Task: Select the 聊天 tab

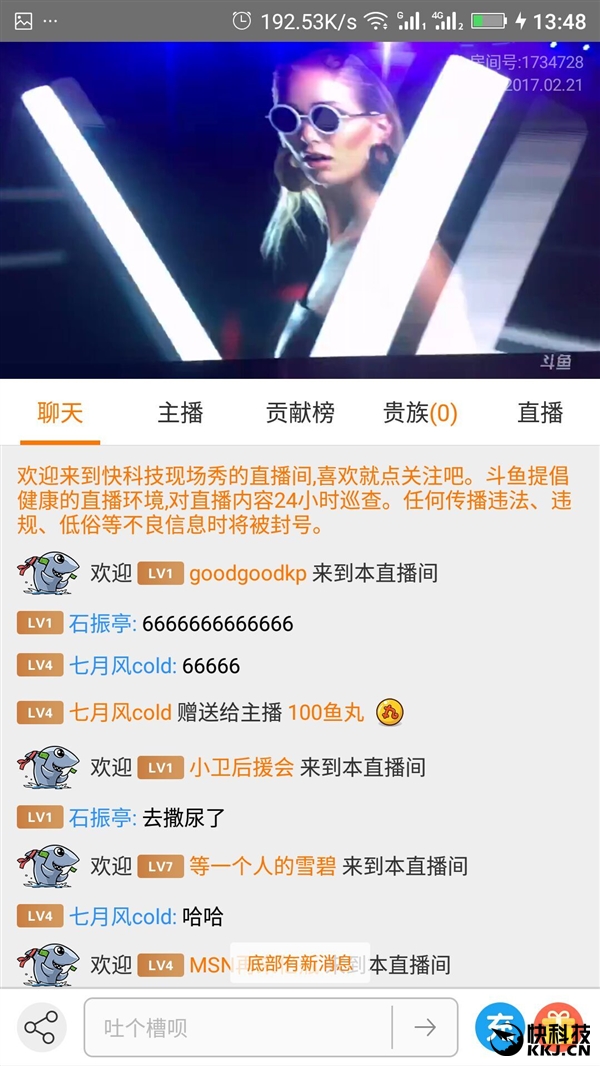Action: point(60,412)
